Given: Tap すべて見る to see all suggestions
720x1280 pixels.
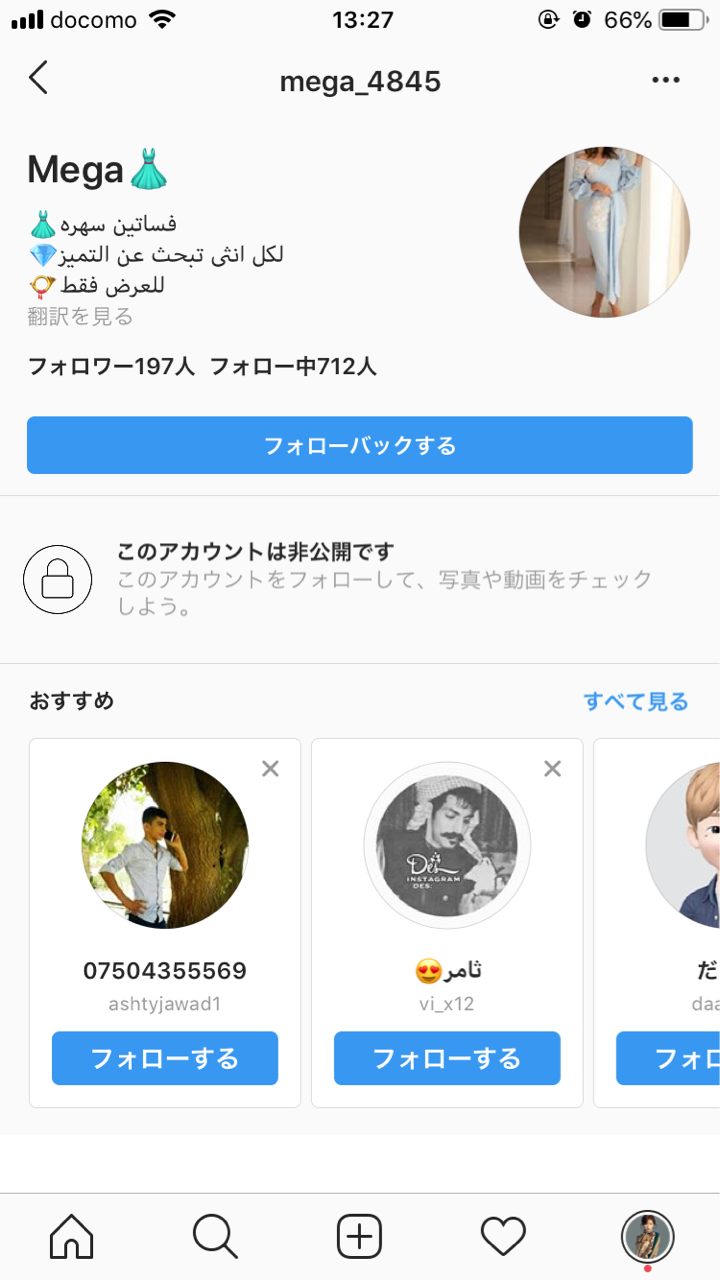Looking at the screenshot, I should pyautogui.click(x=636, y=702).
